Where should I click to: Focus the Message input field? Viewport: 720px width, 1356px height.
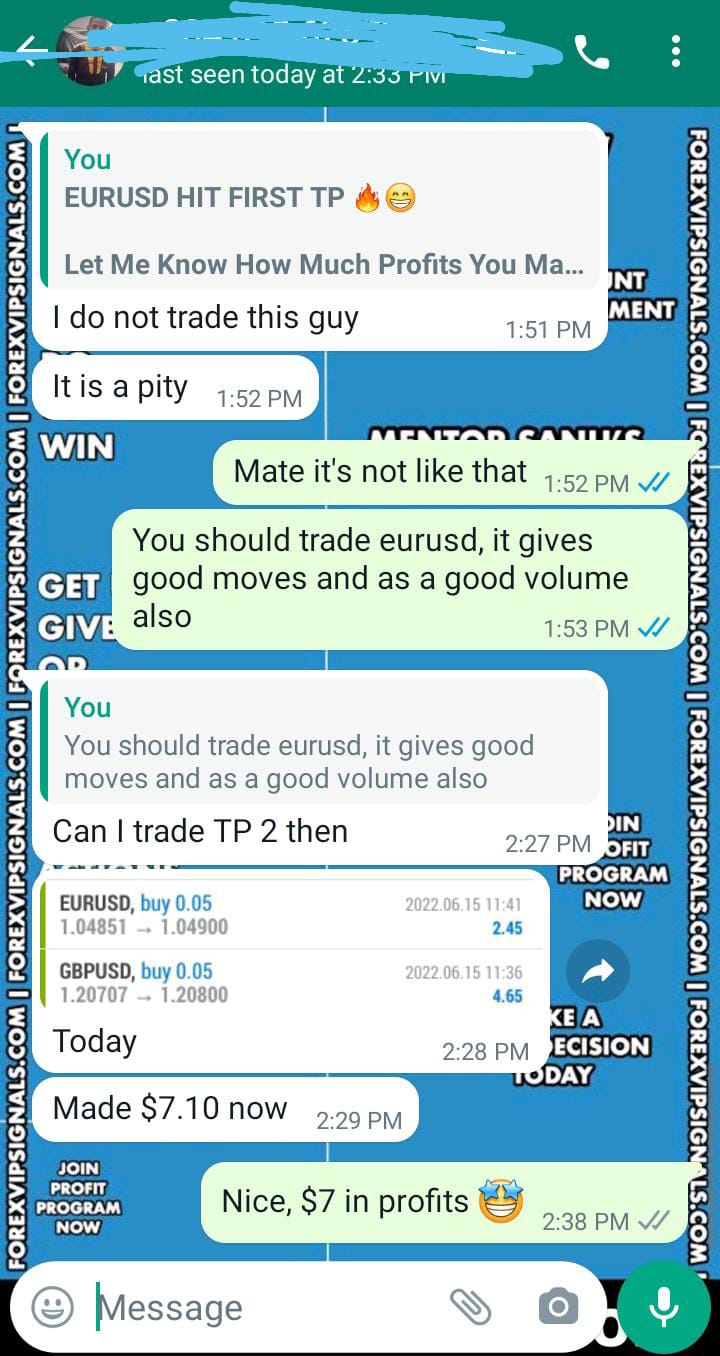click(x=260, y=1307)
